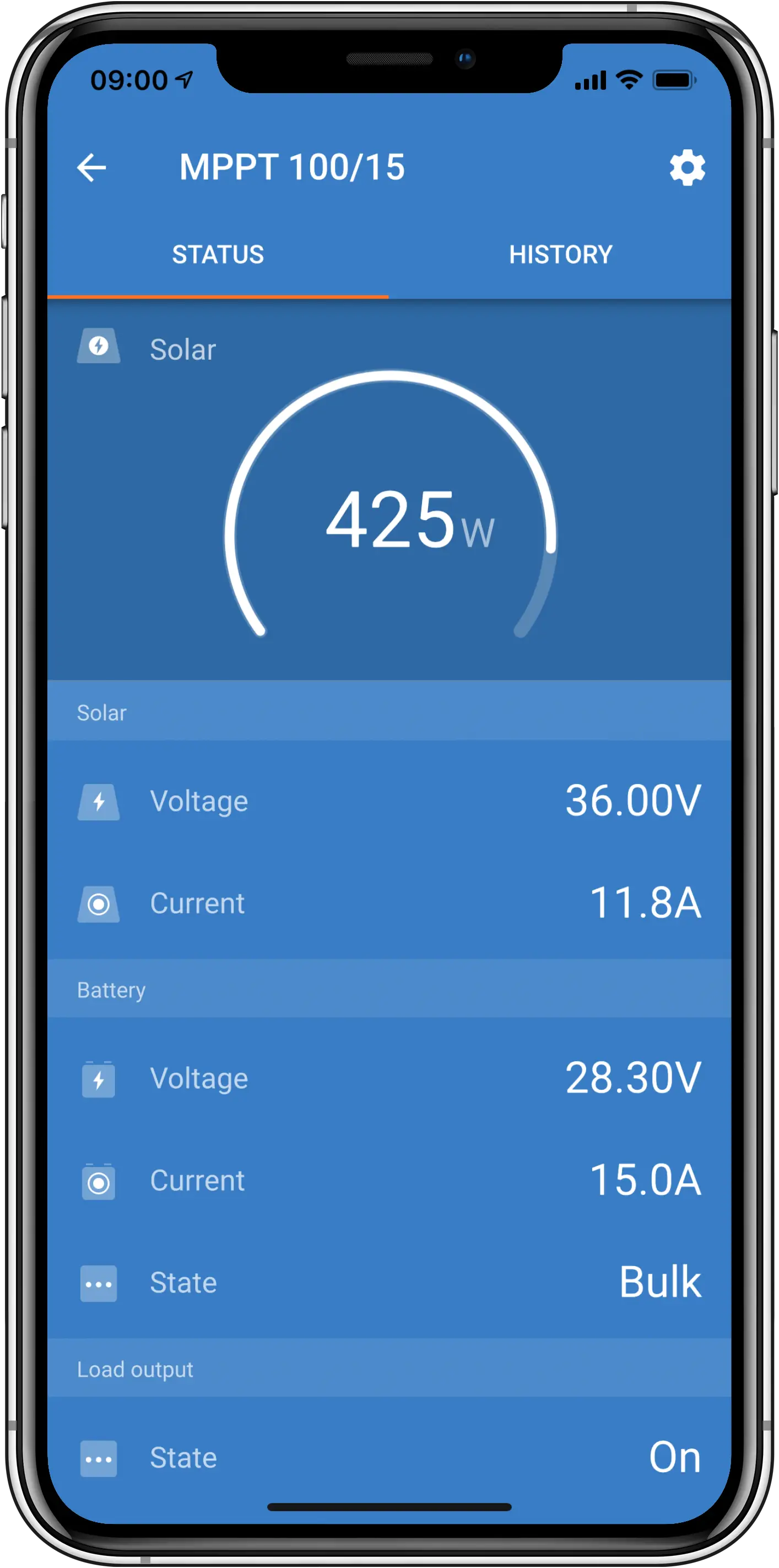Click the MPPT 100/15 title
Screen dimensions: 779x1568
click(292, 166)
